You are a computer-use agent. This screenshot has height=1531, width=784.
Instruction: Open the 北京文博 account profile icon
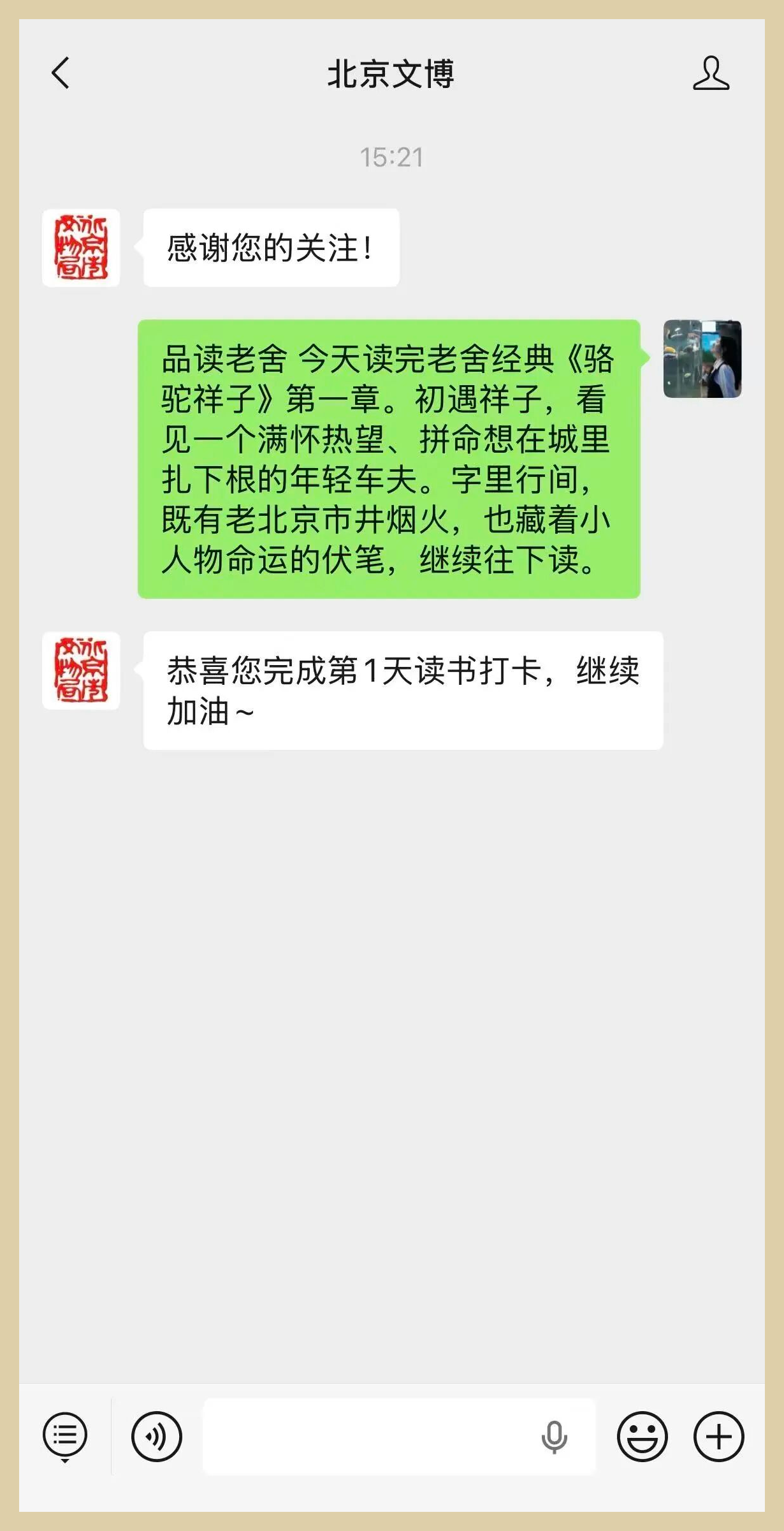(711, 73)
